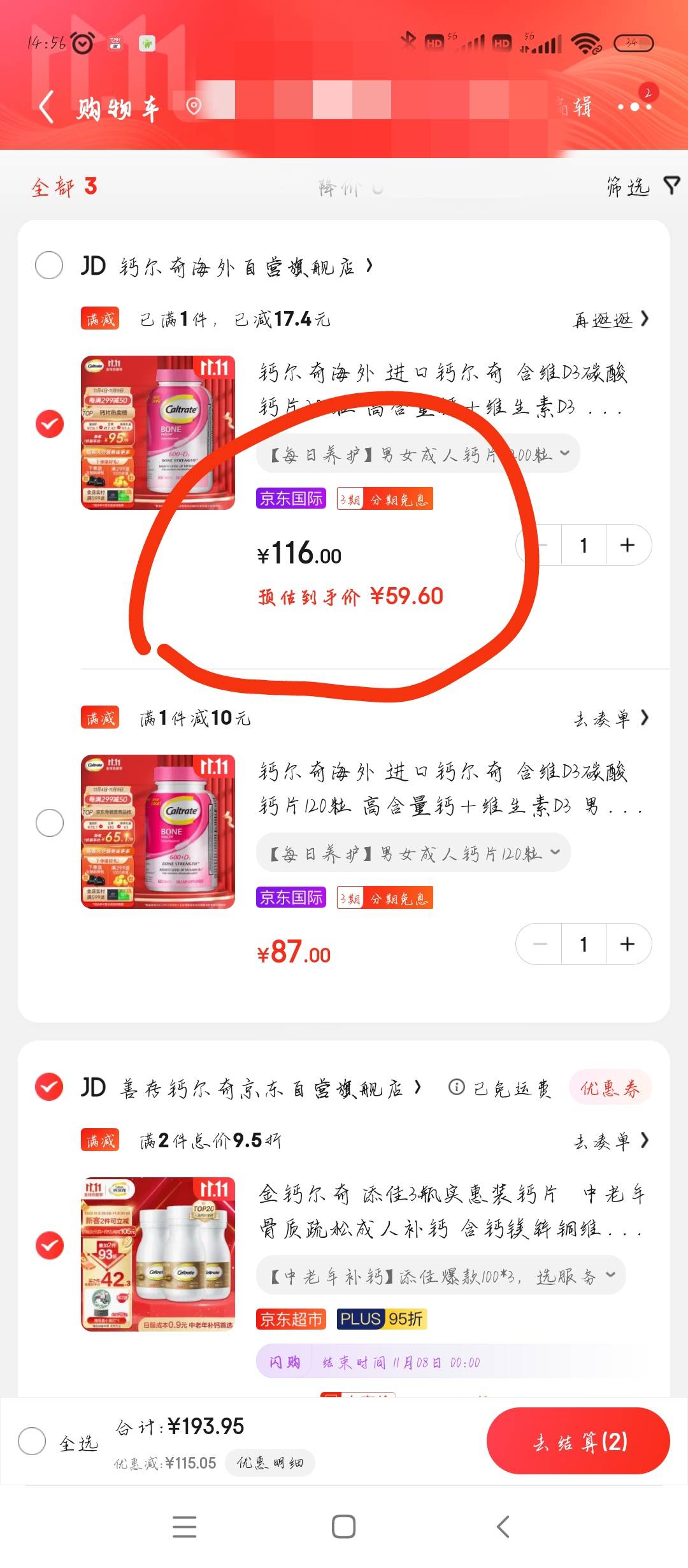Increase quantity with plus stepper for ¥87 item
This screenshot has width=688, height=1568.
(627, 945)
